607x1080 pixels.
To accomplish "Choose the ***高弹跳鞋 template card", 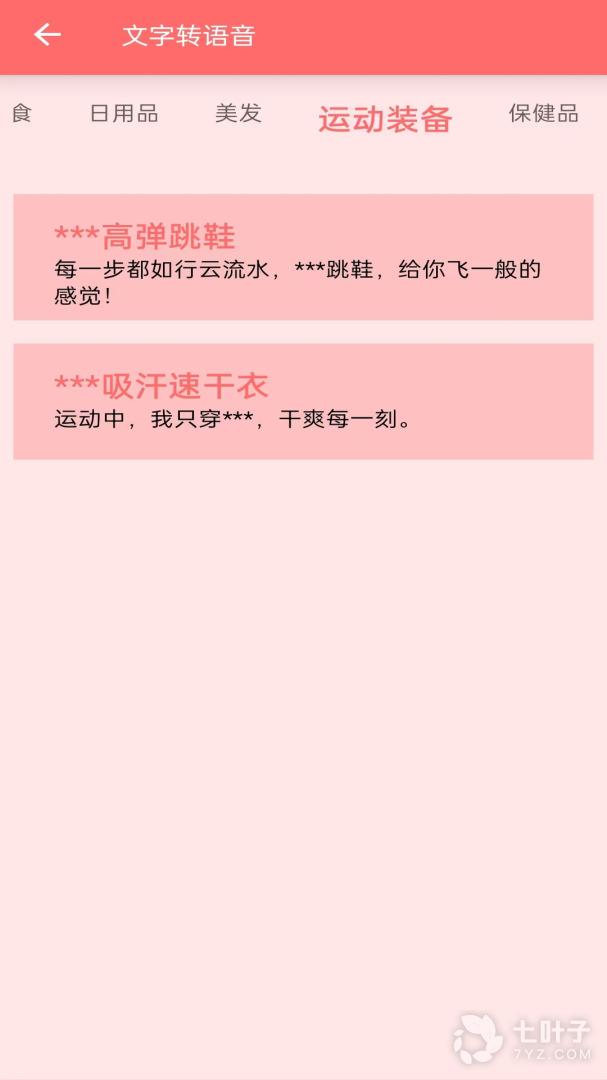I will (x=303, y=257).
